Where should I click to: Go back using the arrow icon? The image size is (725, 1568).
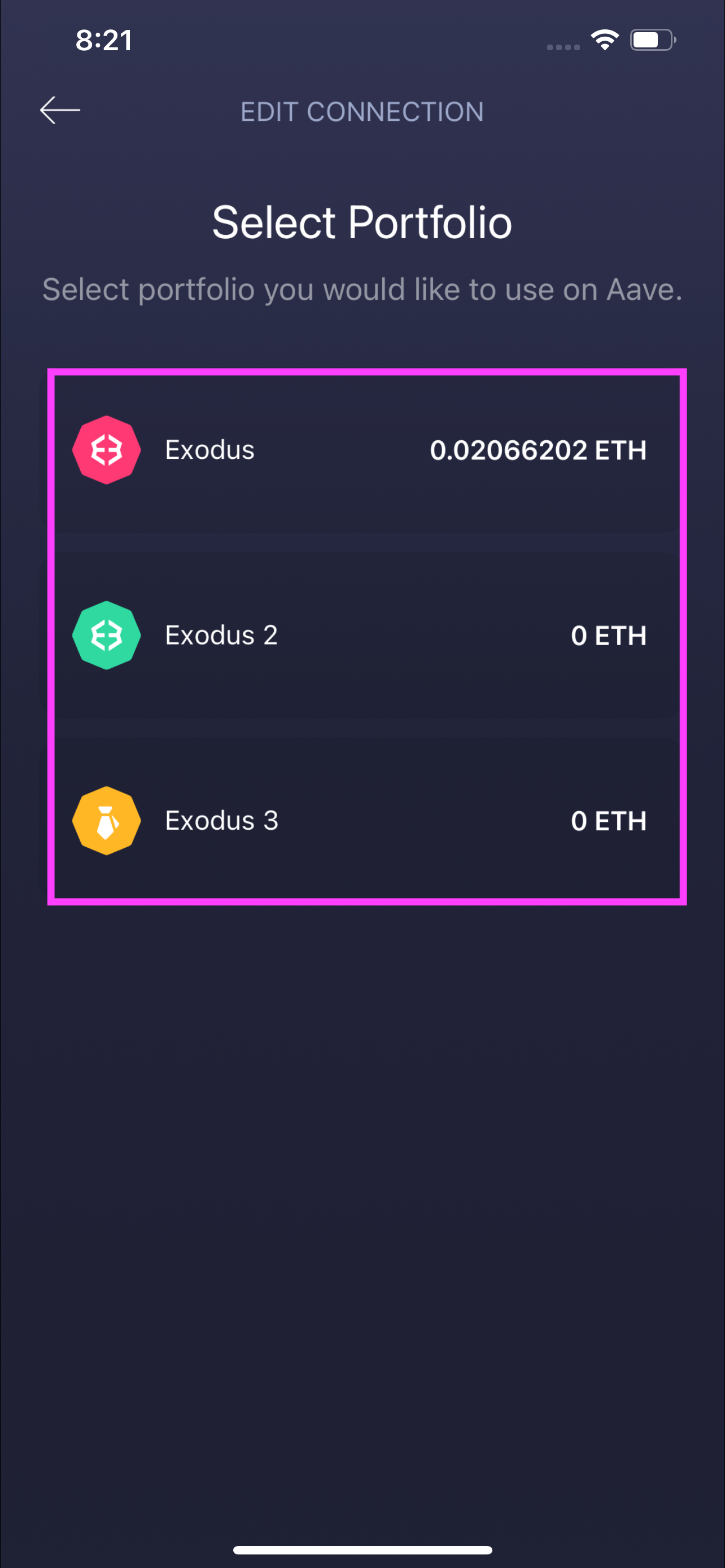coord(60,110)
